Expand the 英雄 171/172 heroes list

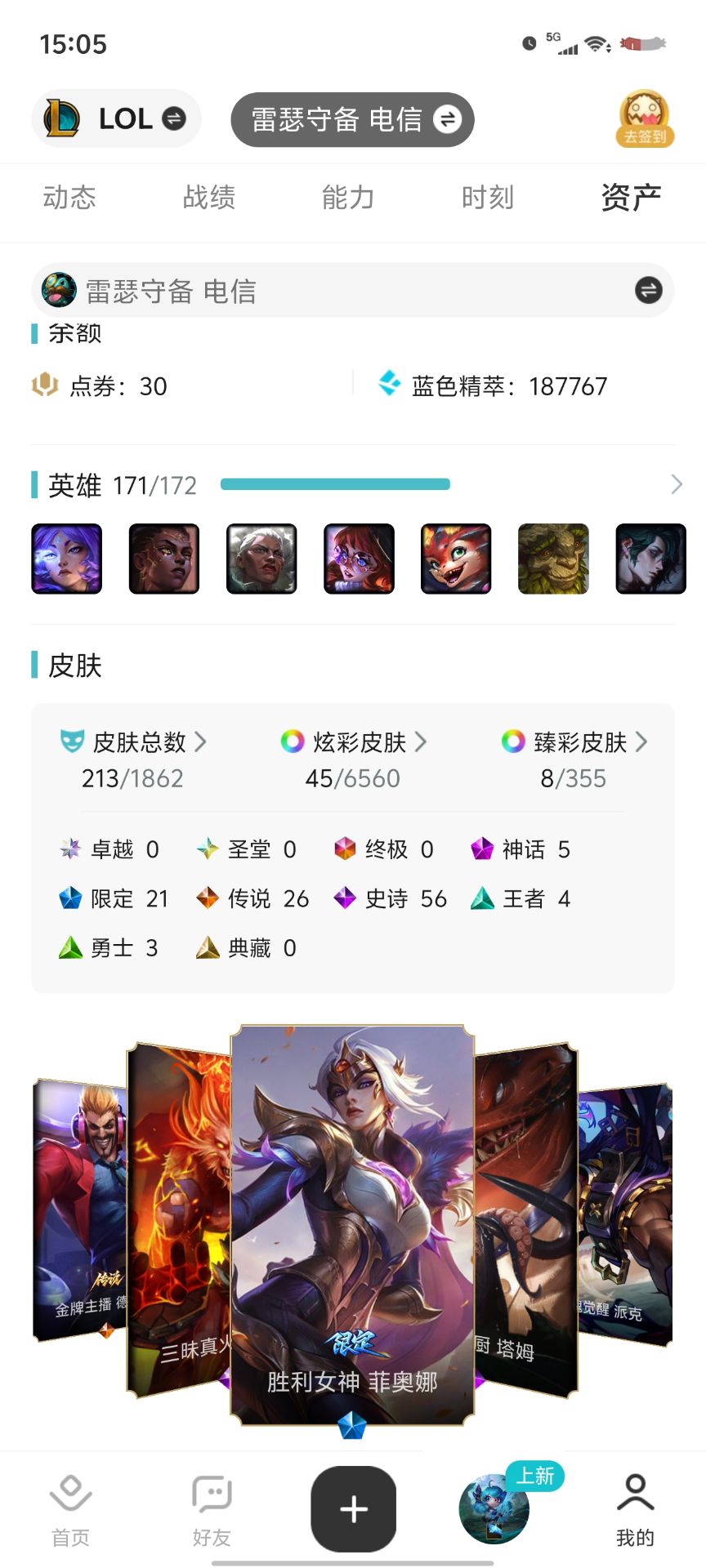tap(676, 485)
